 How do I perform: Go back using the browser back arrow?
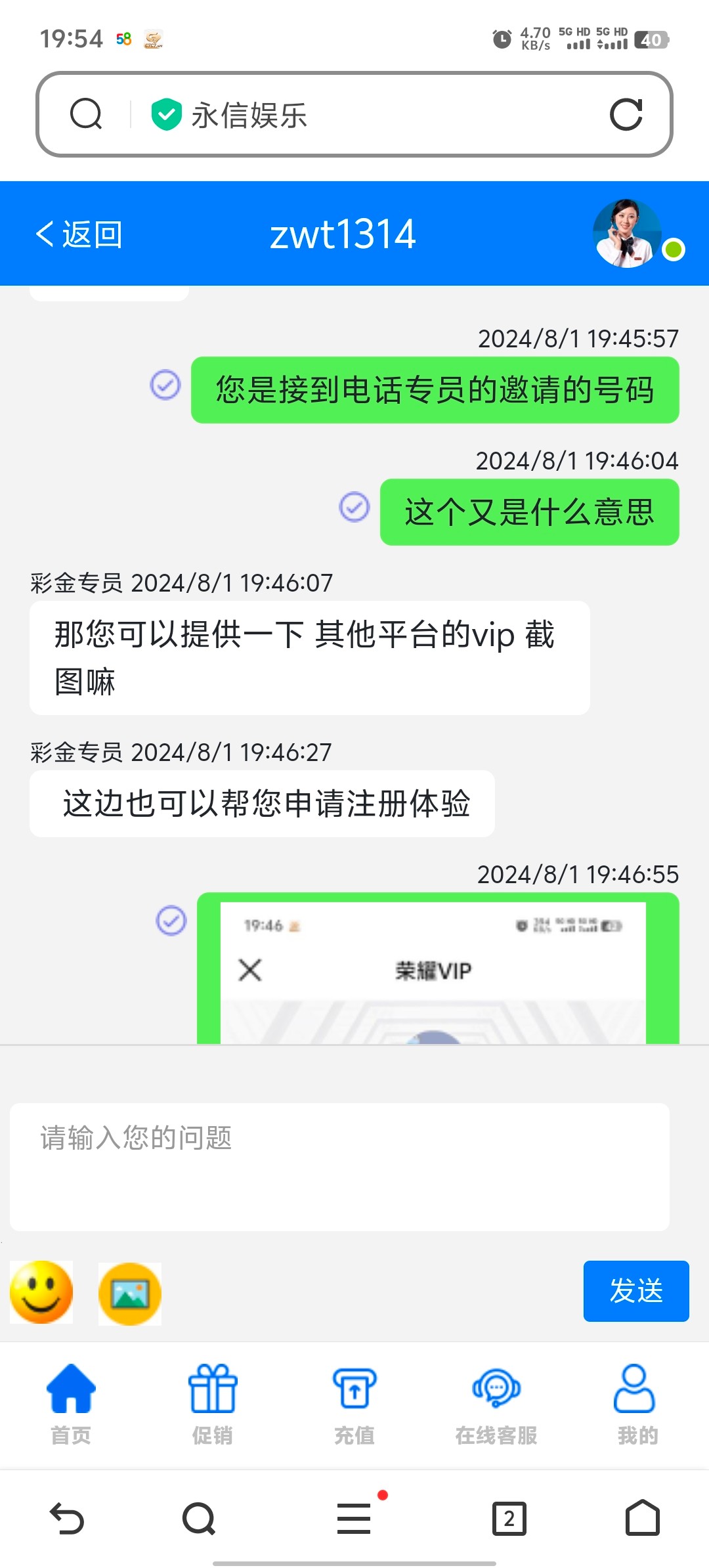pos(67,1518)
